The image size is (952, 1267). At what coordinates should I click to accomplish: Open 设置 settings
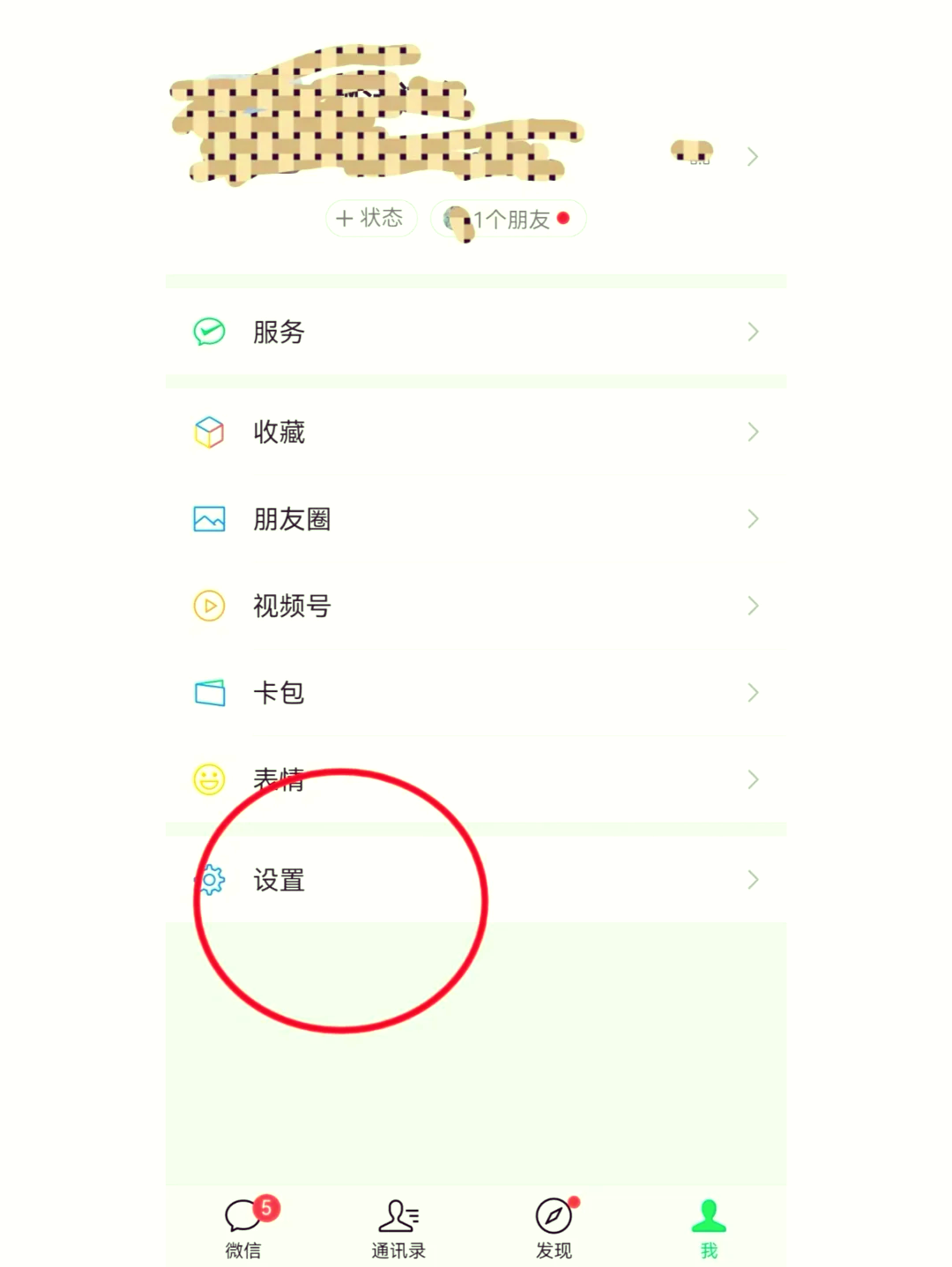(x=474, y=880)
